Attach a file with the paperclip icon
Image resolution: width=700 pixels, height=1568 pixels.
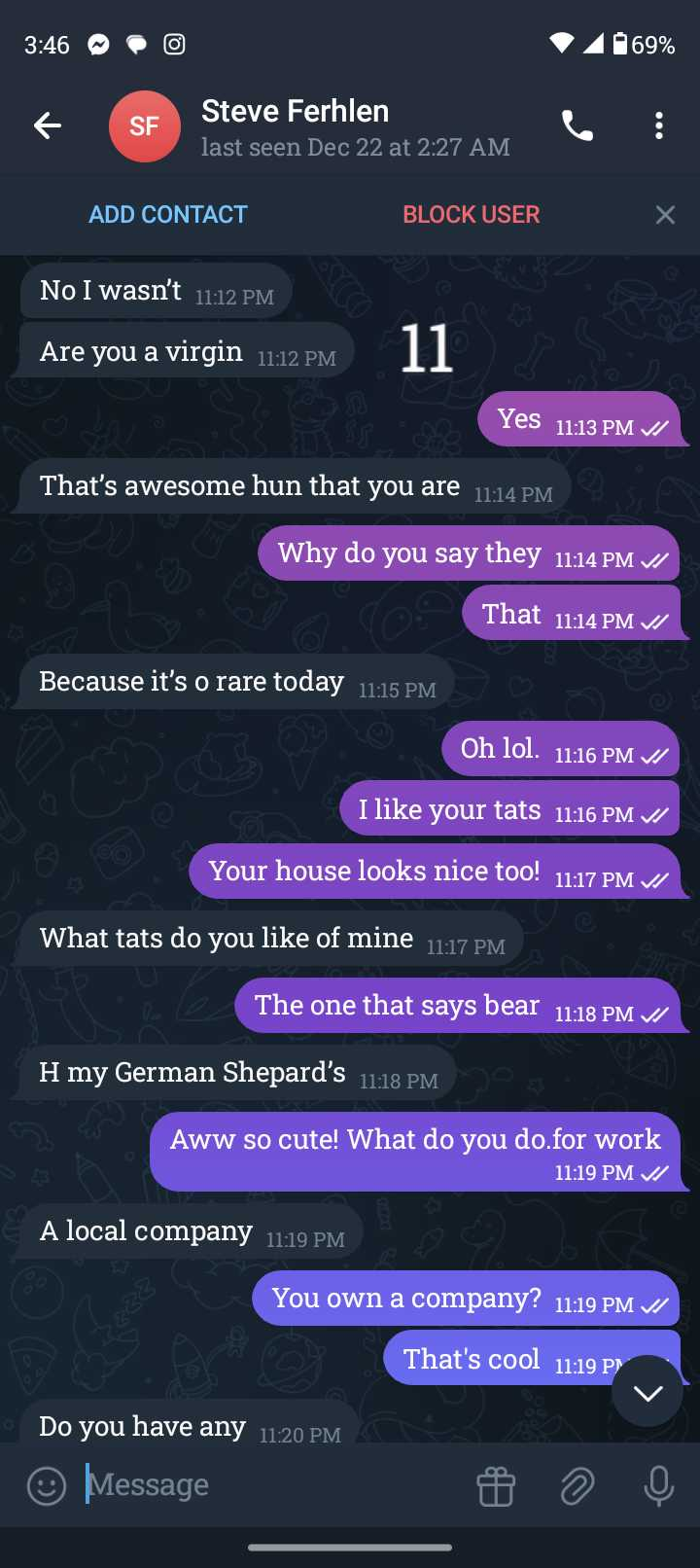pyautogui.click(x=577, y=1485)
